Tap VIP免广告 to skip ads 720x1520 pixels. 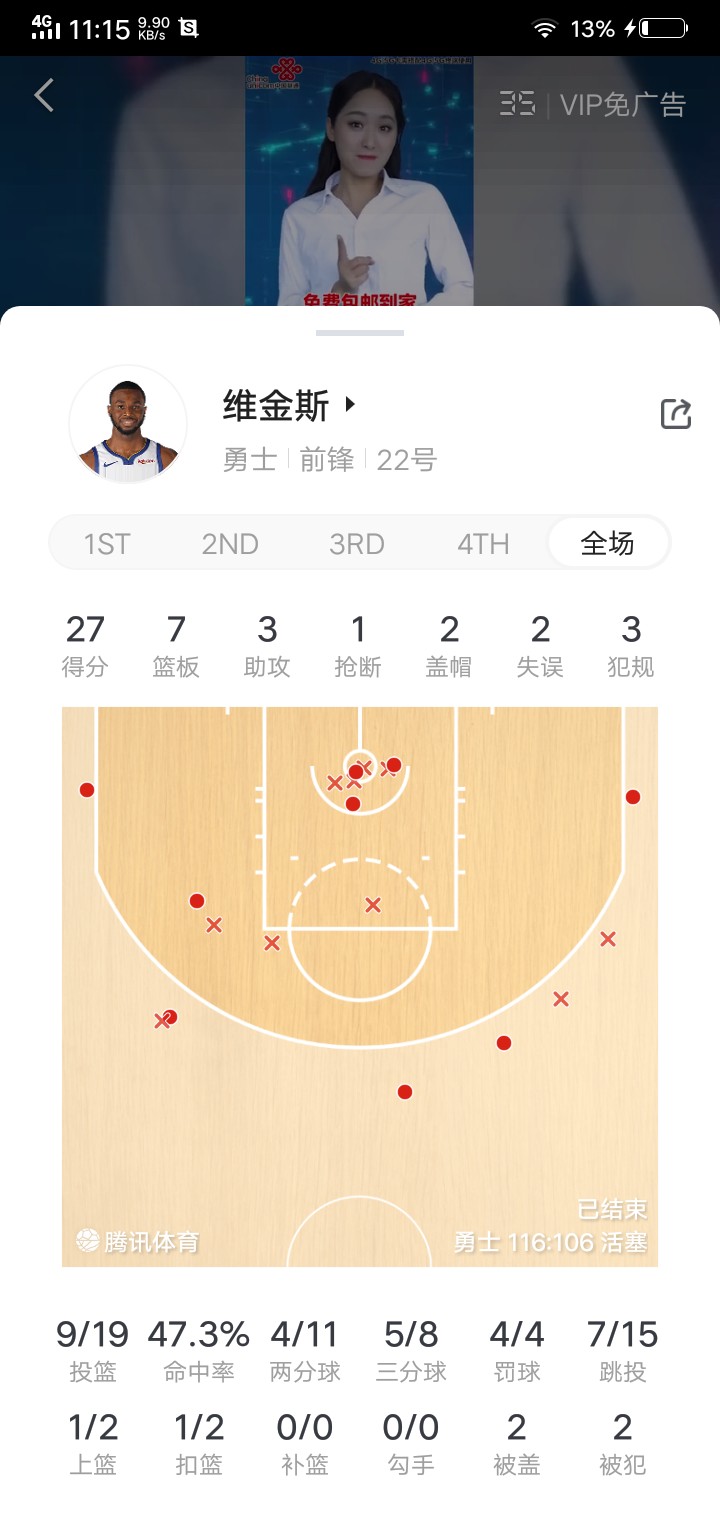pyautogui.click(x=622, y=104)
